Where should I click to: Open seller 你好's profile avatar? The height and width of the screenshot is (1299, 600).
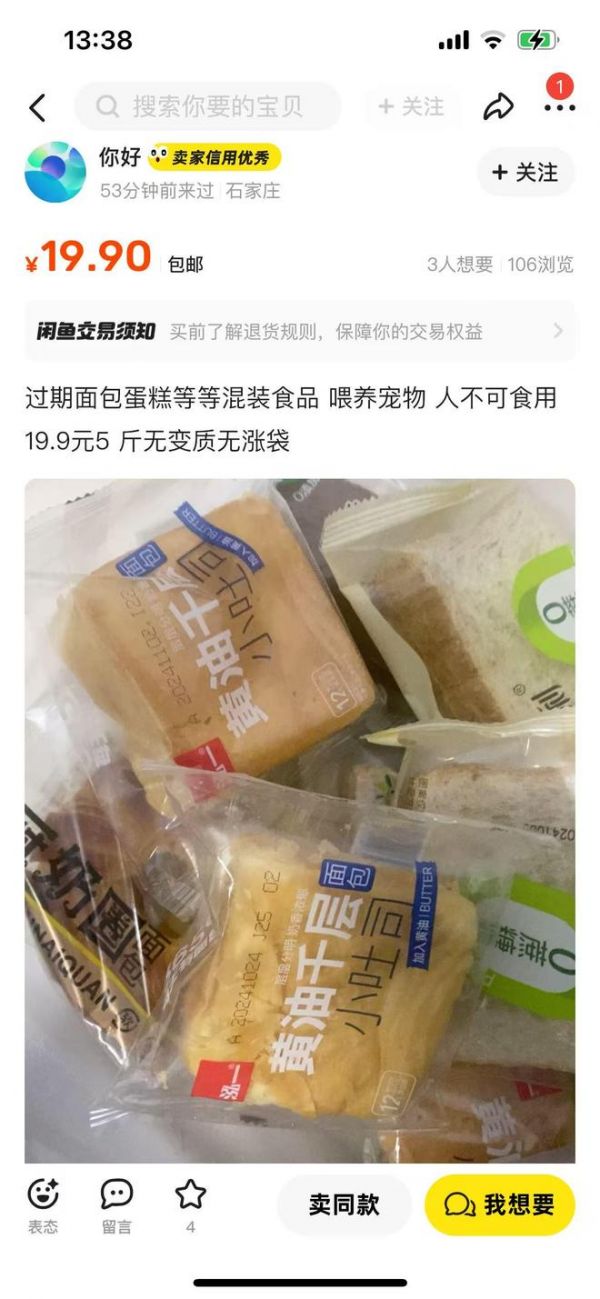tap(55, 172)
